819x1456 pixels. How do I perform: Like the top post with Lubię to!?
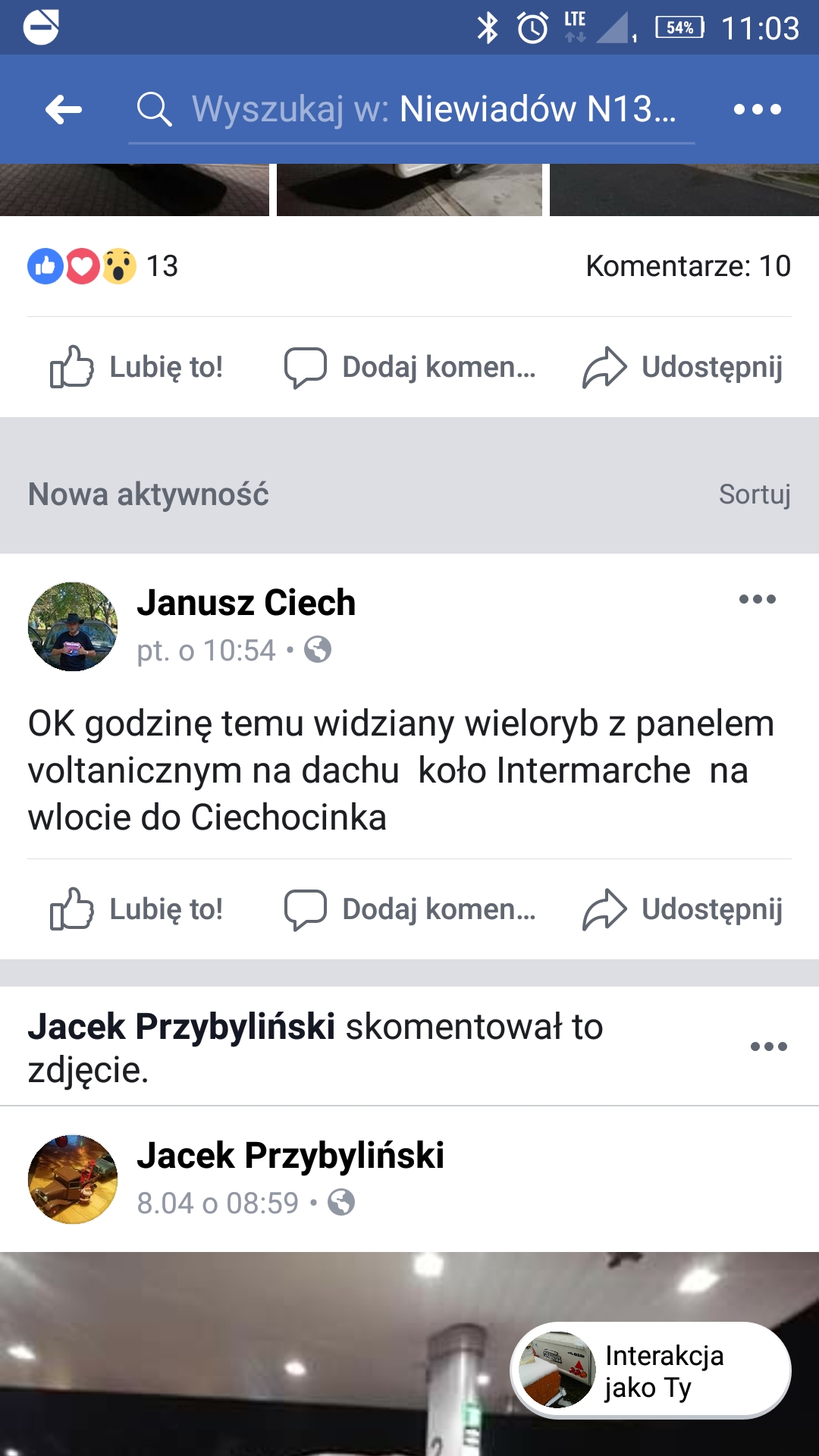click(136, 367)
